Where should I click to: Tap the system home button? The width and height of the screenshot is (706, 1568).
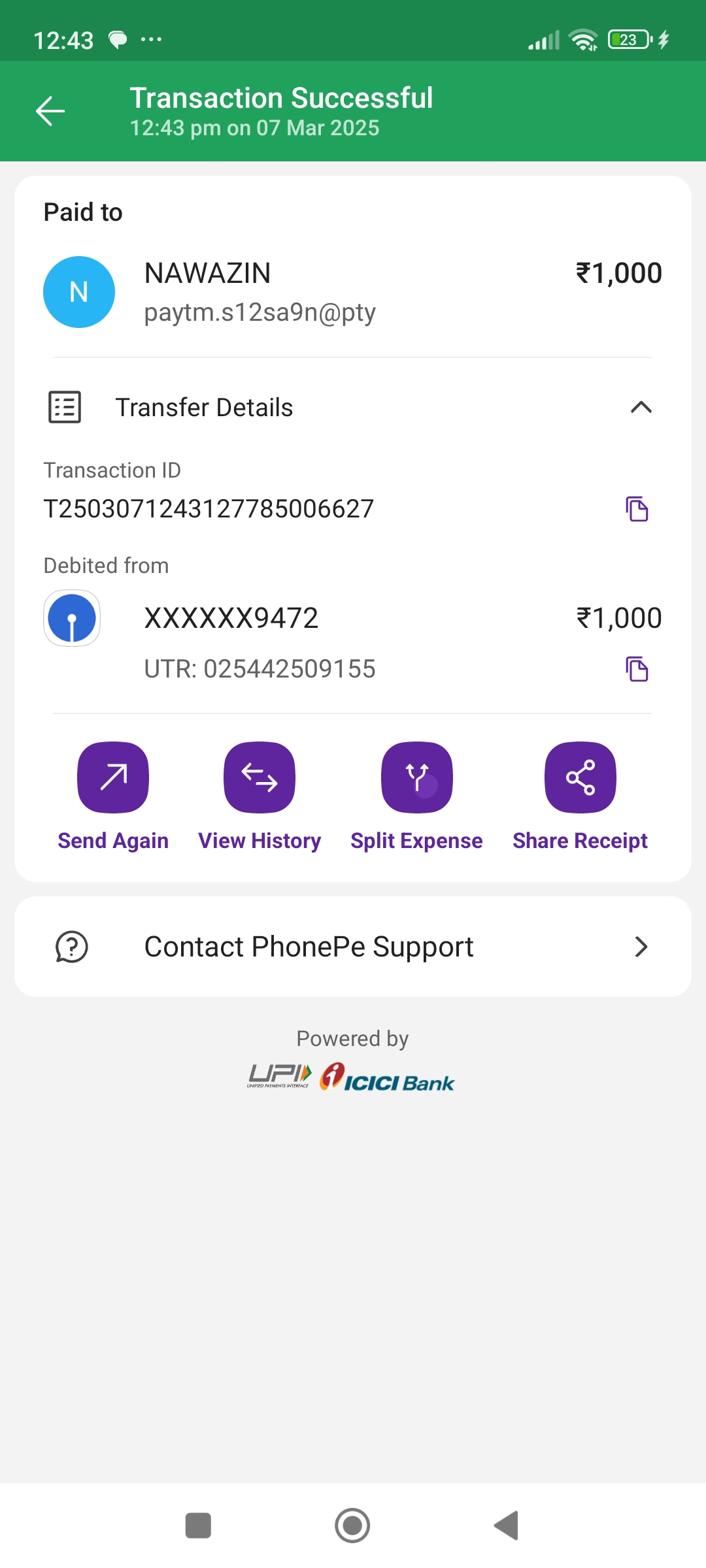click(x=352, y=1526)
